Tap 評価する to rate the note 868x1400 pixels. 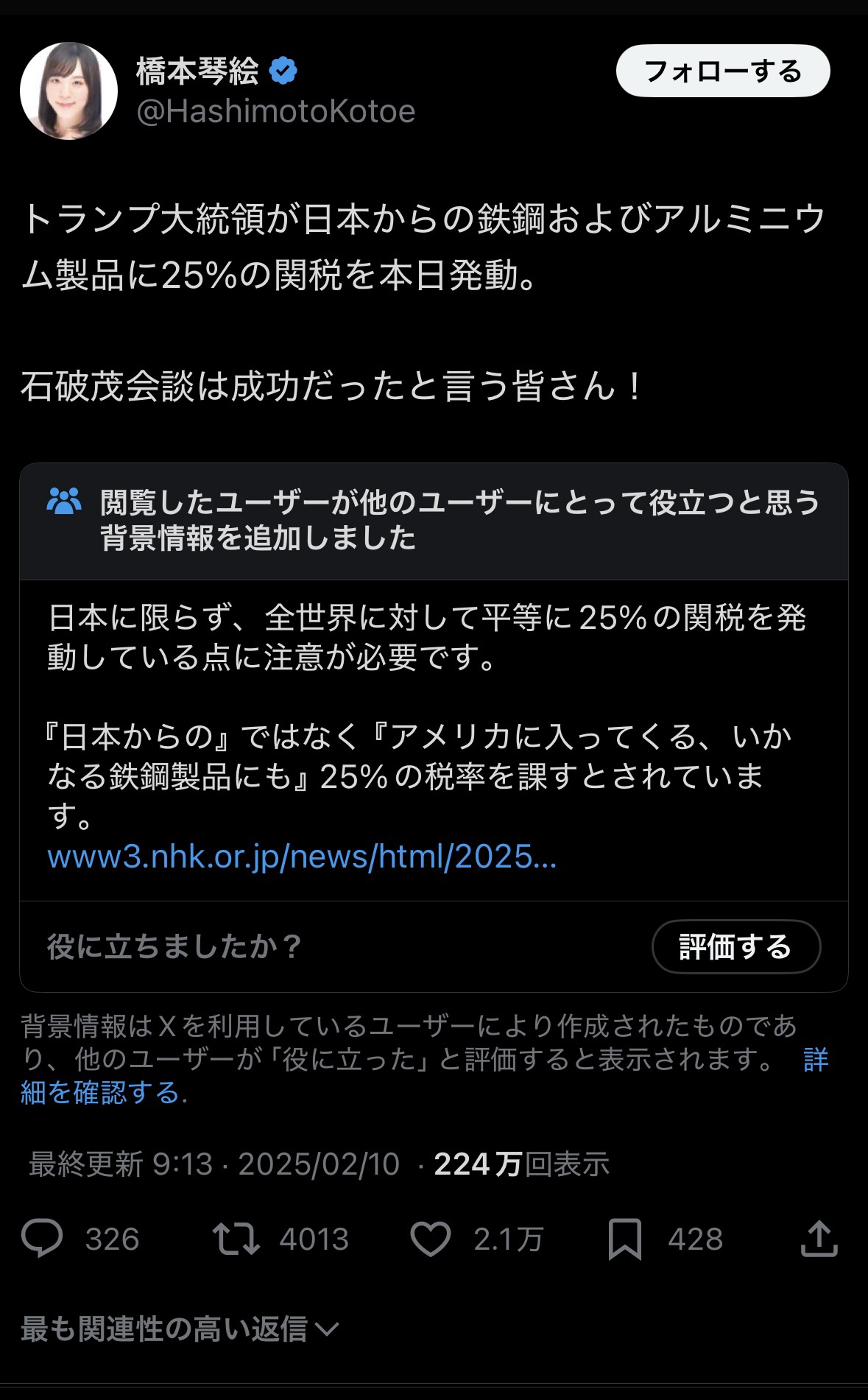click(735, 946)
